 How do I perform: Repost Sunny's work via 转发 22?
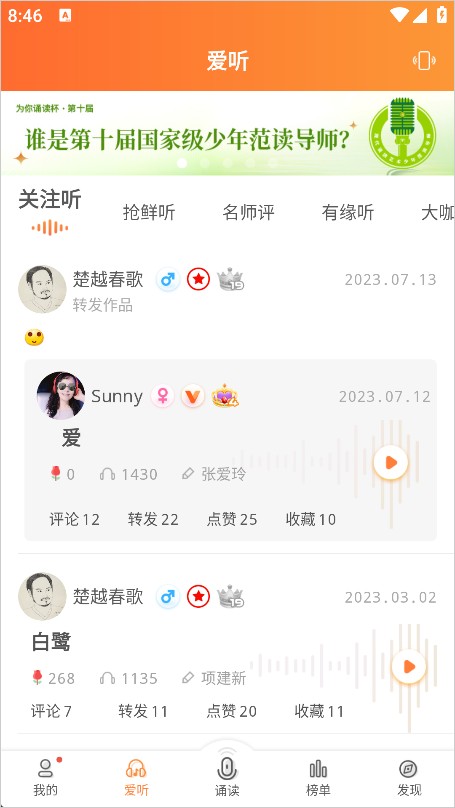tap(153, 519)
